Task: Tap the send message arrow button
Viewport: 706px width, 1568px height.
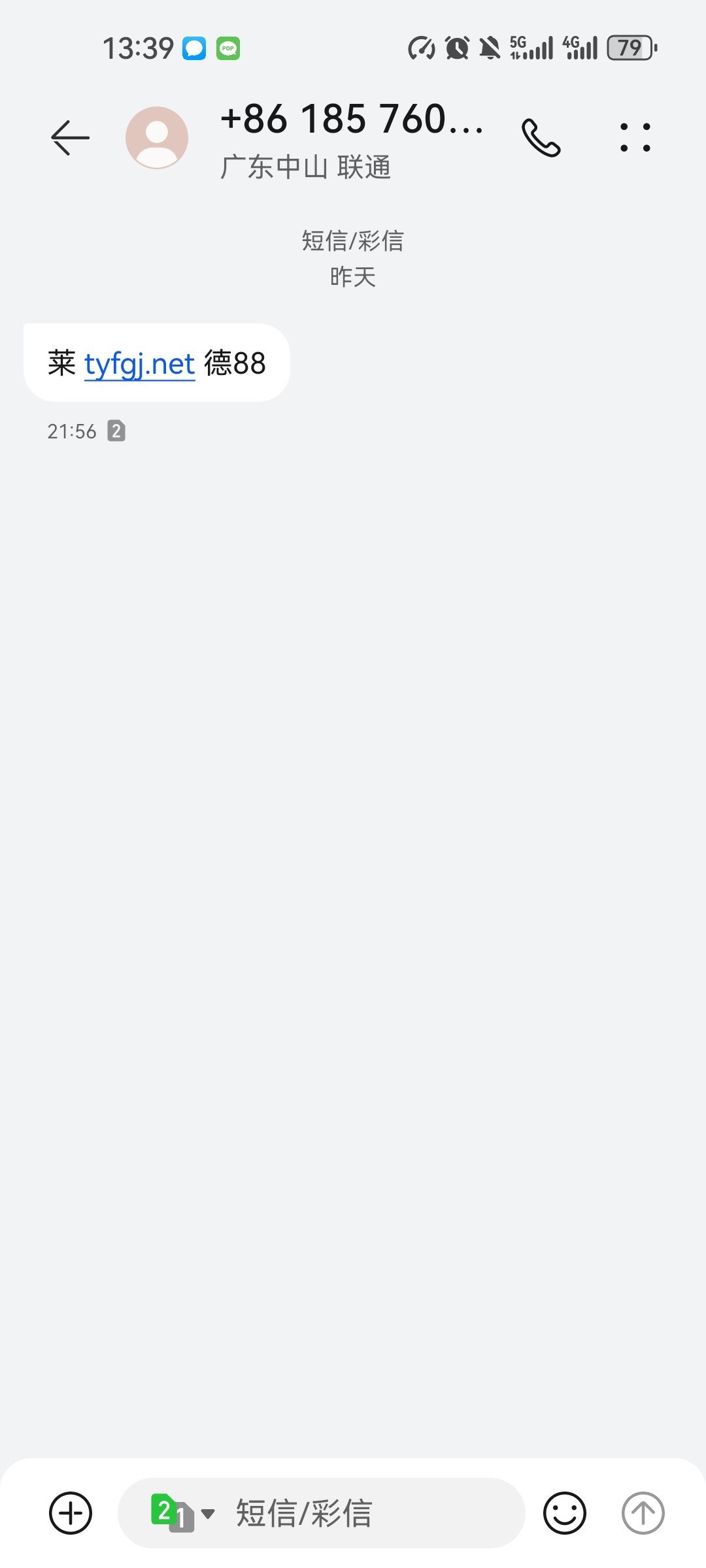Action: tap(643, 1513)
